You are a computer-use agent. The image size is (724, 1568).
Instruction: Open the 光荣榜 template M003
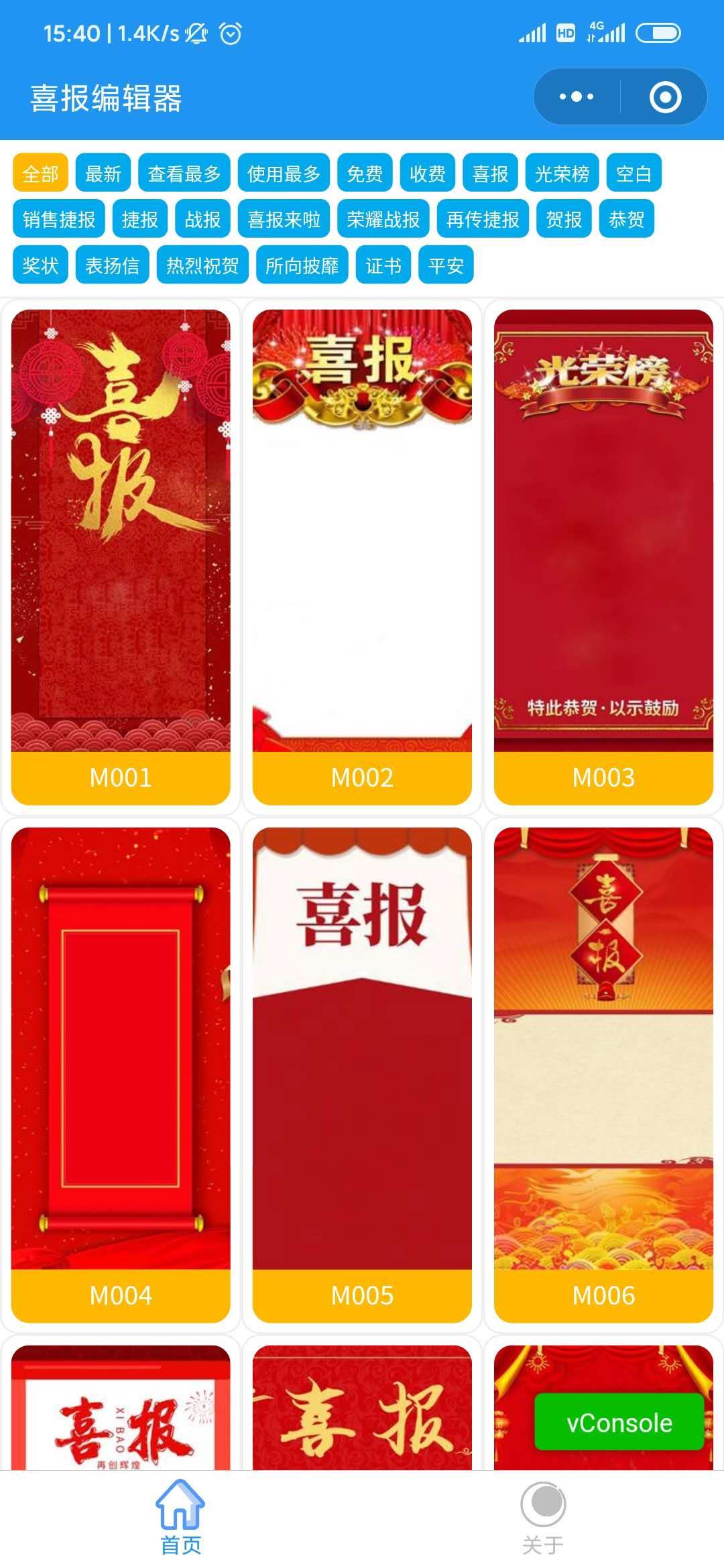(603, 556)
